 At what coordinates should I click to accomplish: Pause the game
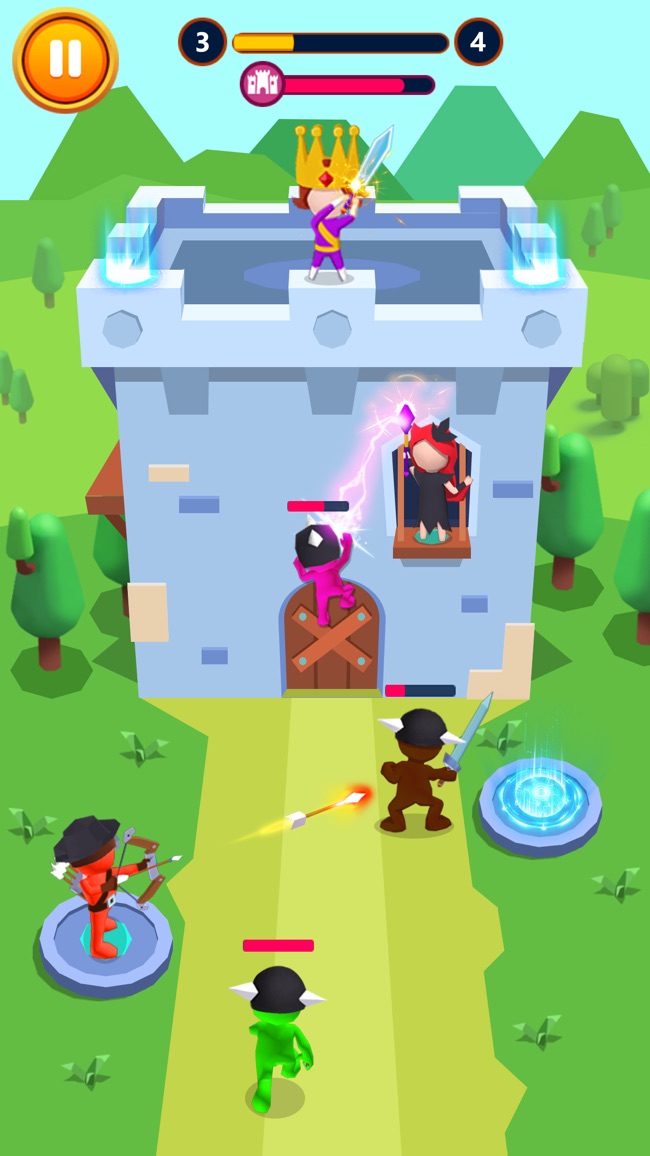click(65, 59)
